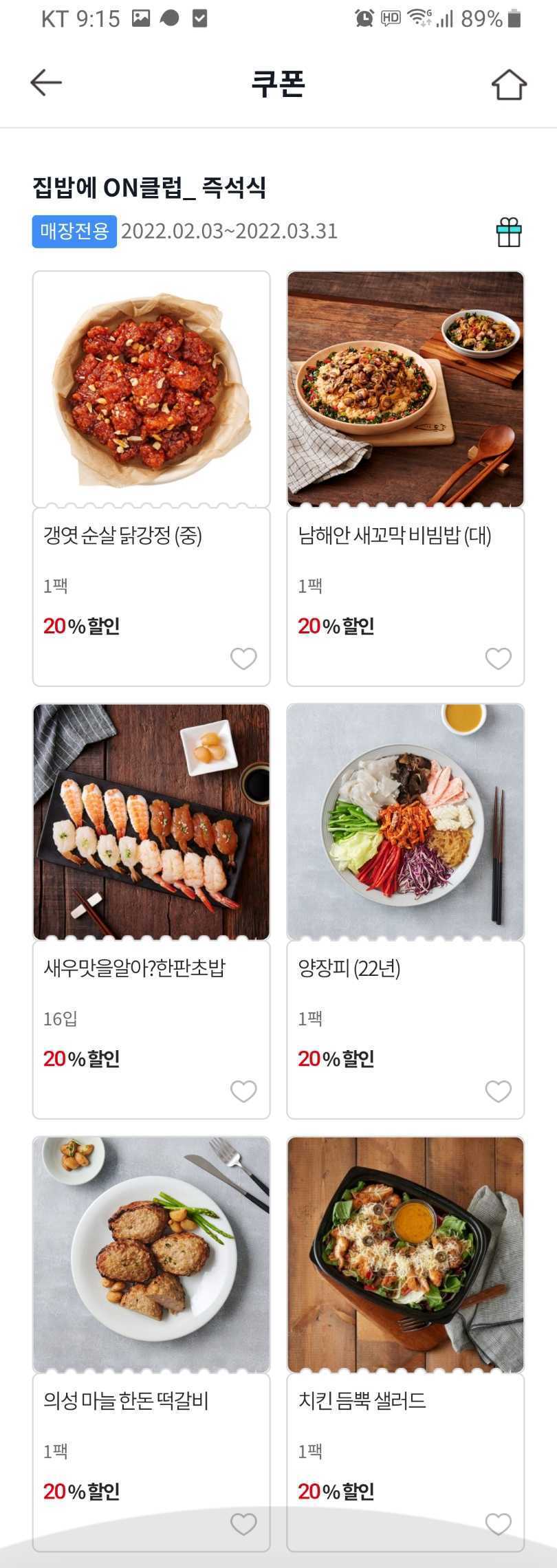Viewport: 557px width, 1568px height.
Task: Favorite the 갱엿 순살 닭강정 coupon
Action: (x=243, y=658)
